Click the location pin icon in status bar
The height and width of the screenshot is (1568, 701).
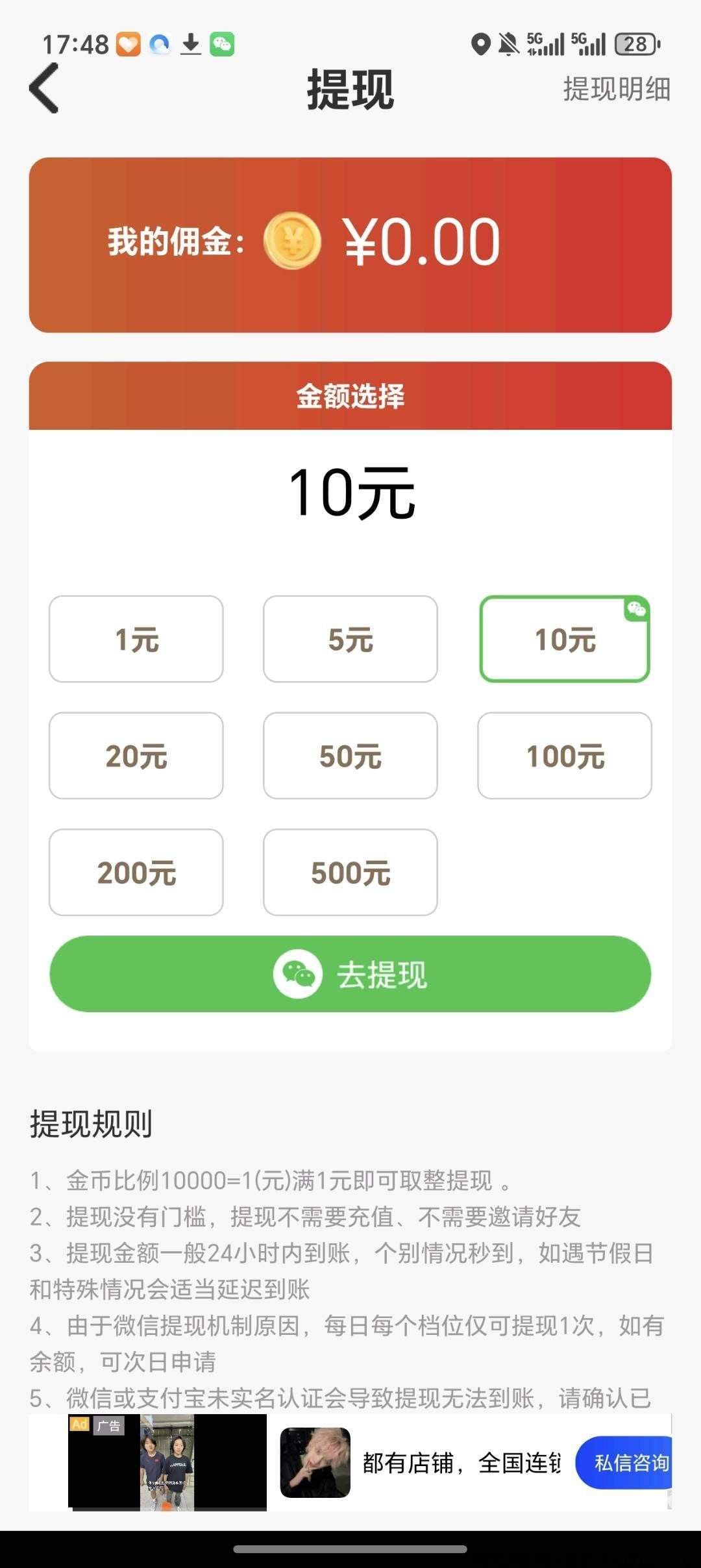pyautogui.click(x=480, y=44)
